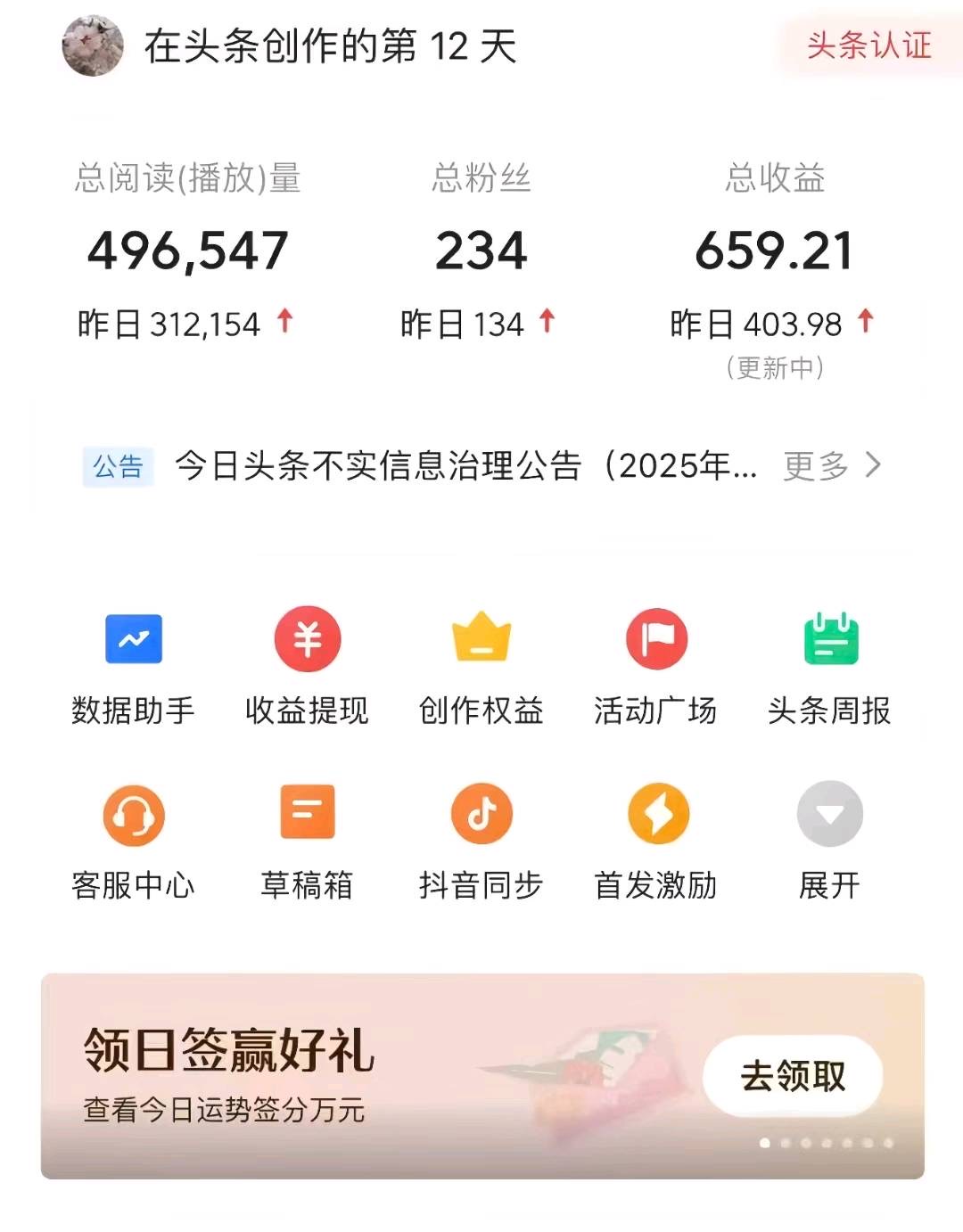The image size is (963, 1232).
Task: Open 首发激励
Action: pyautogui.click(x=657, y=840)
